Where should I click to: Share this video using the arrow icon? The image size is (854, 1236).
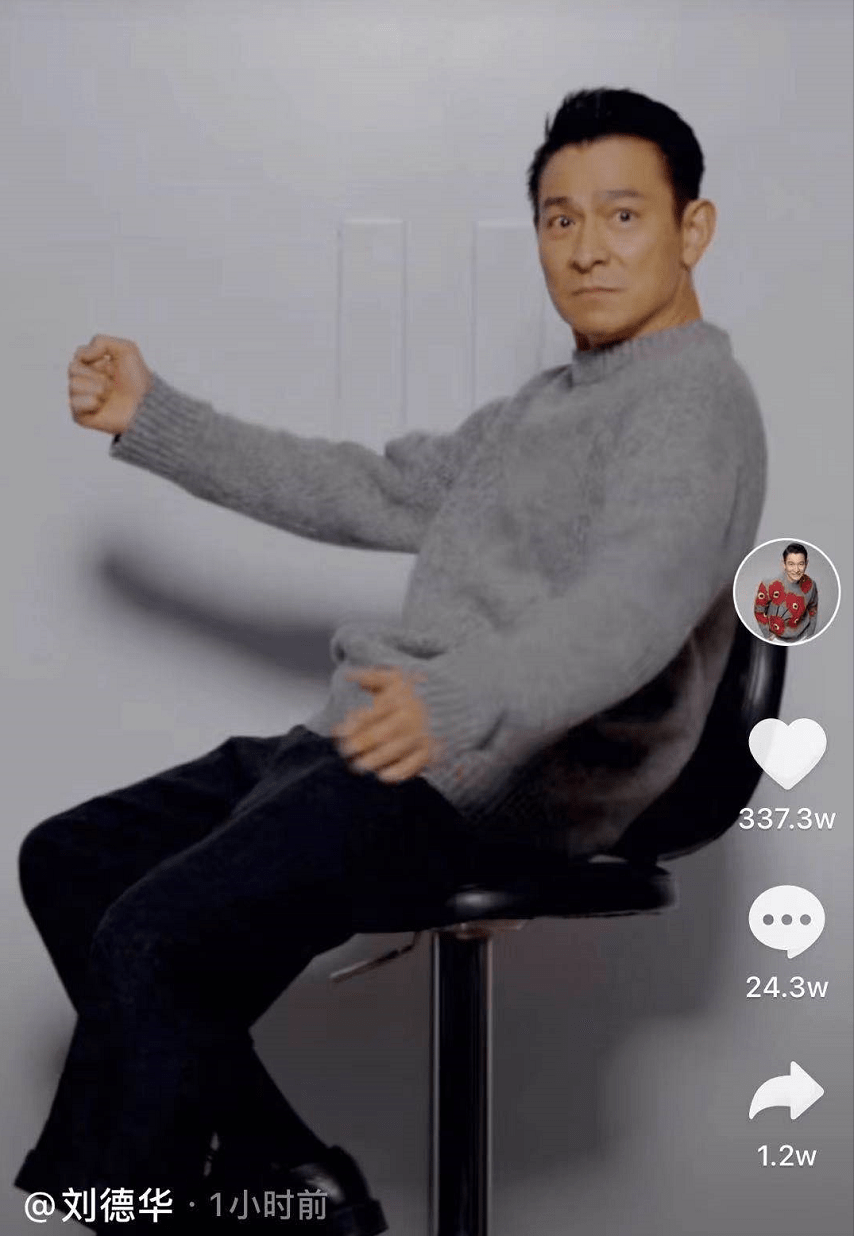pos(787,1092)
